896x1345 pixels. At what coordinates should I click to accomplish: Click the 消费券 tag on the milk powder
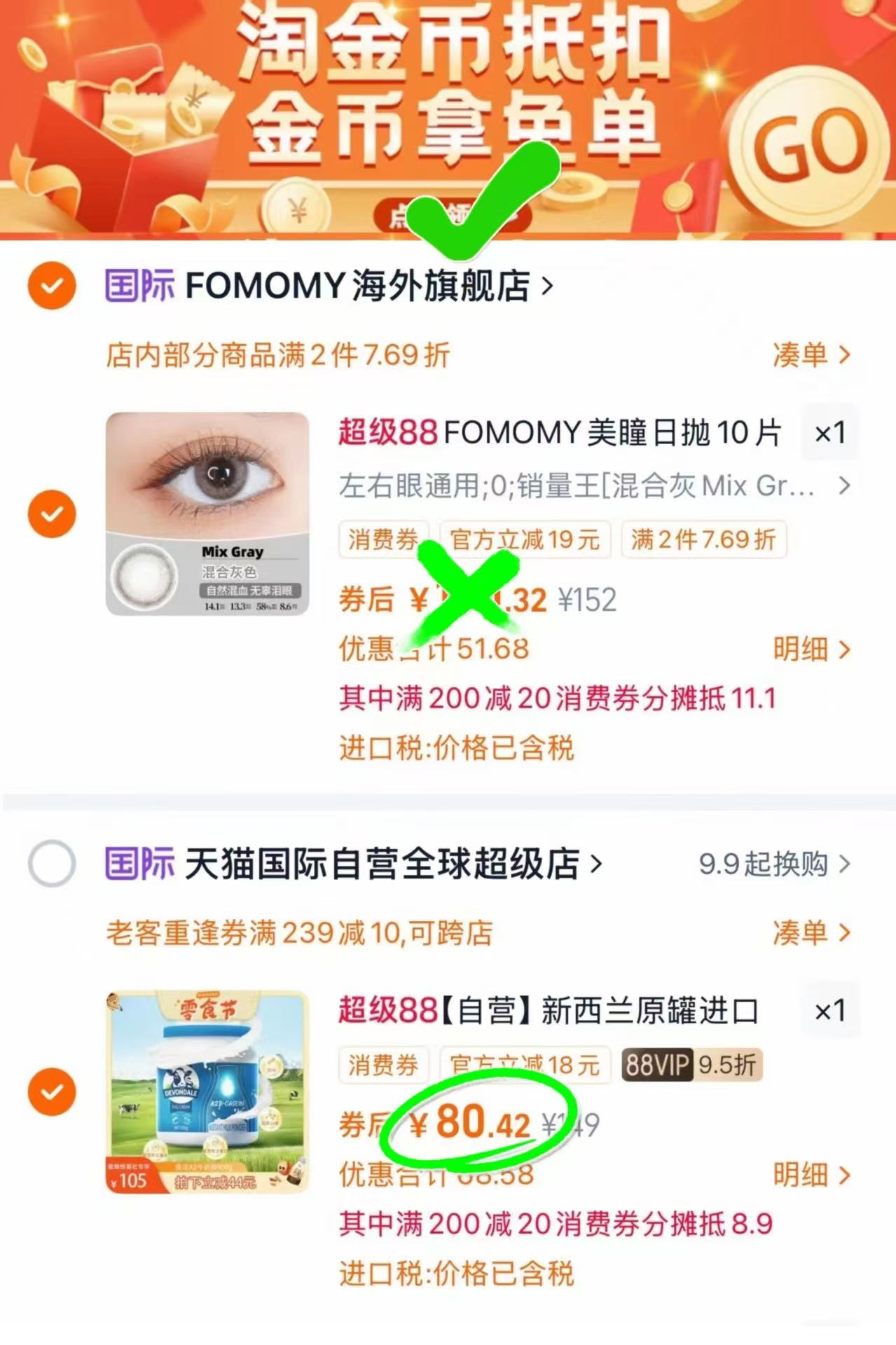point(383,1065)
